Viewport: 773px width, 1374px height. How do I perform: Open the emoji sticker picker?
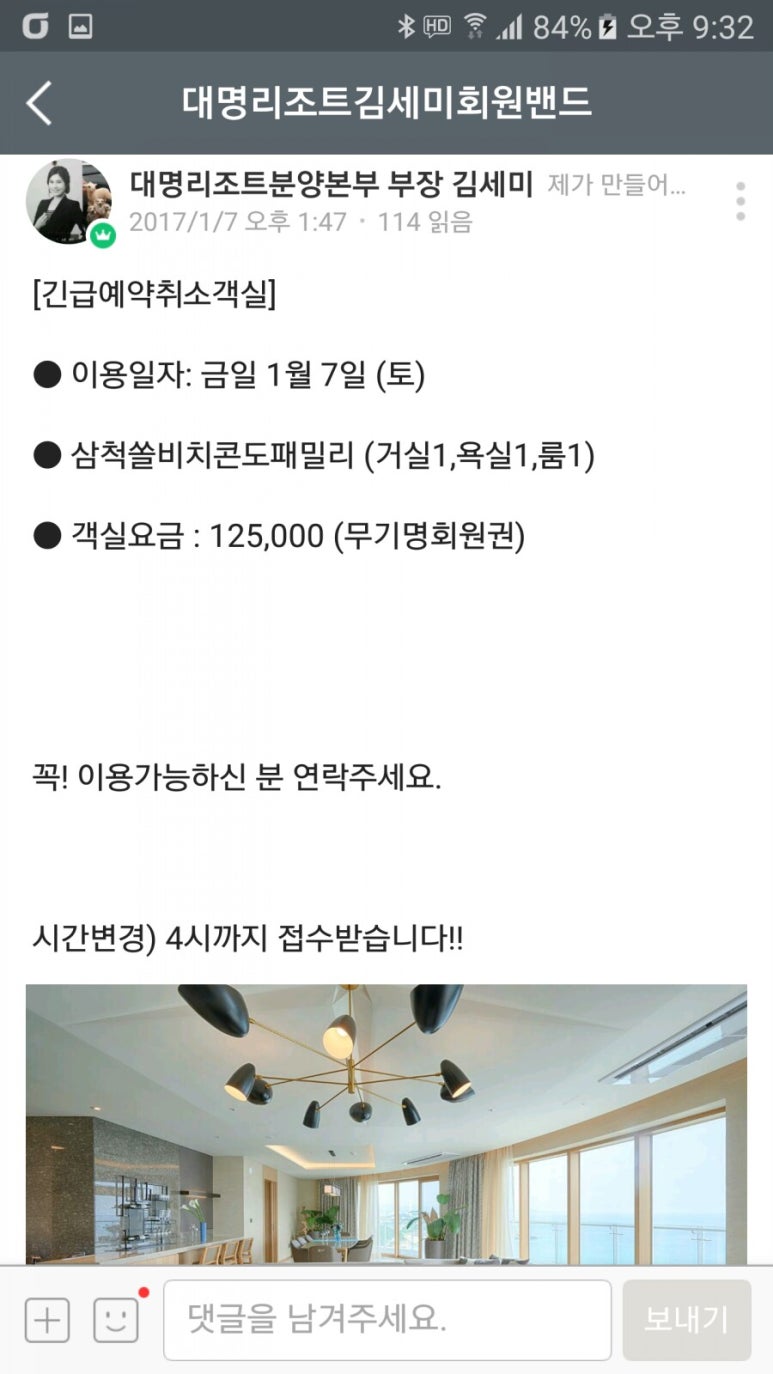click(116, 1320)
